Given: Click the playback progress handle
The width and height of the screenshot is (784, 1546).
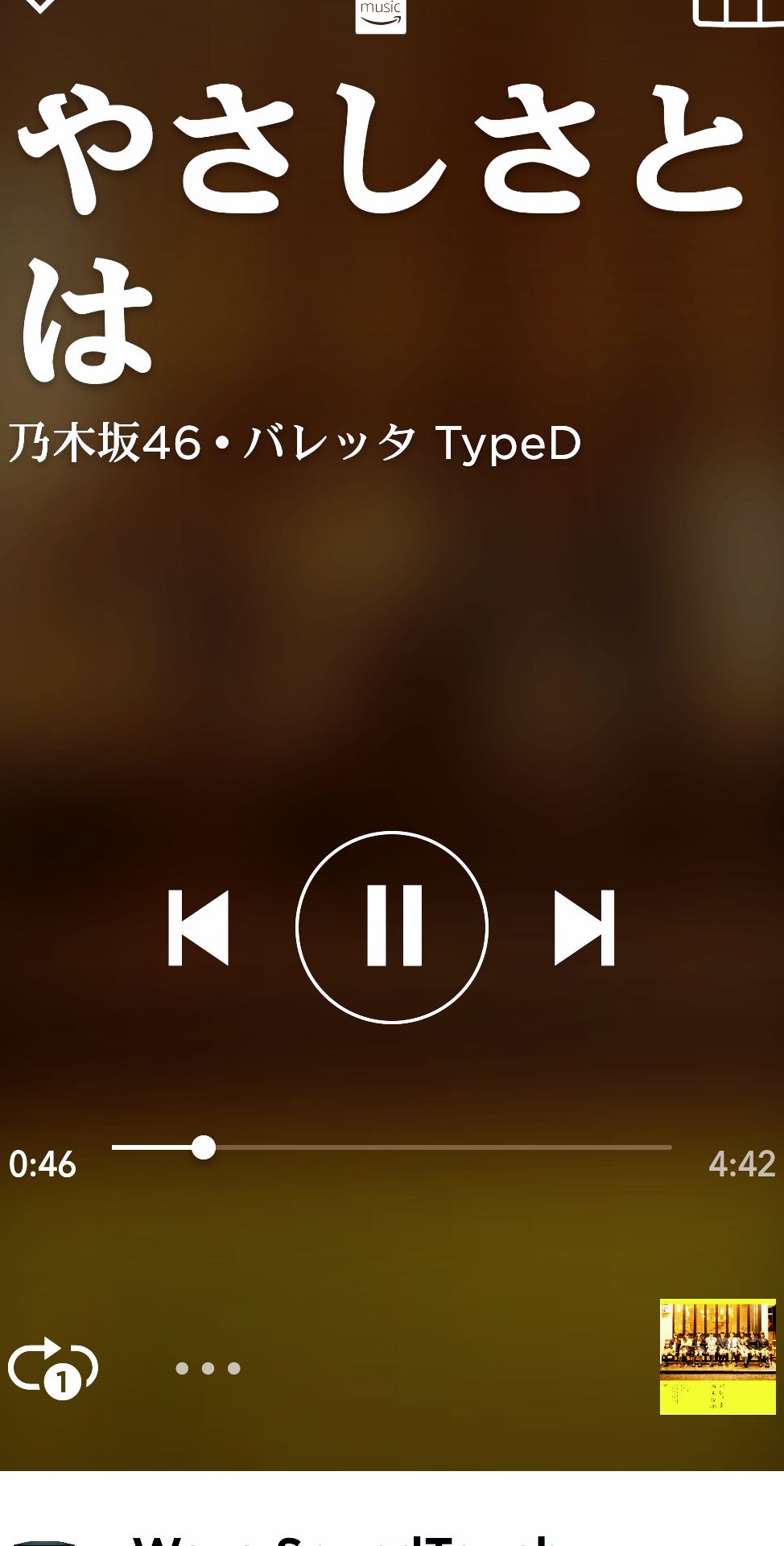Looking at the screenshot, I should pyautogui.click(x=204, y=1147).
